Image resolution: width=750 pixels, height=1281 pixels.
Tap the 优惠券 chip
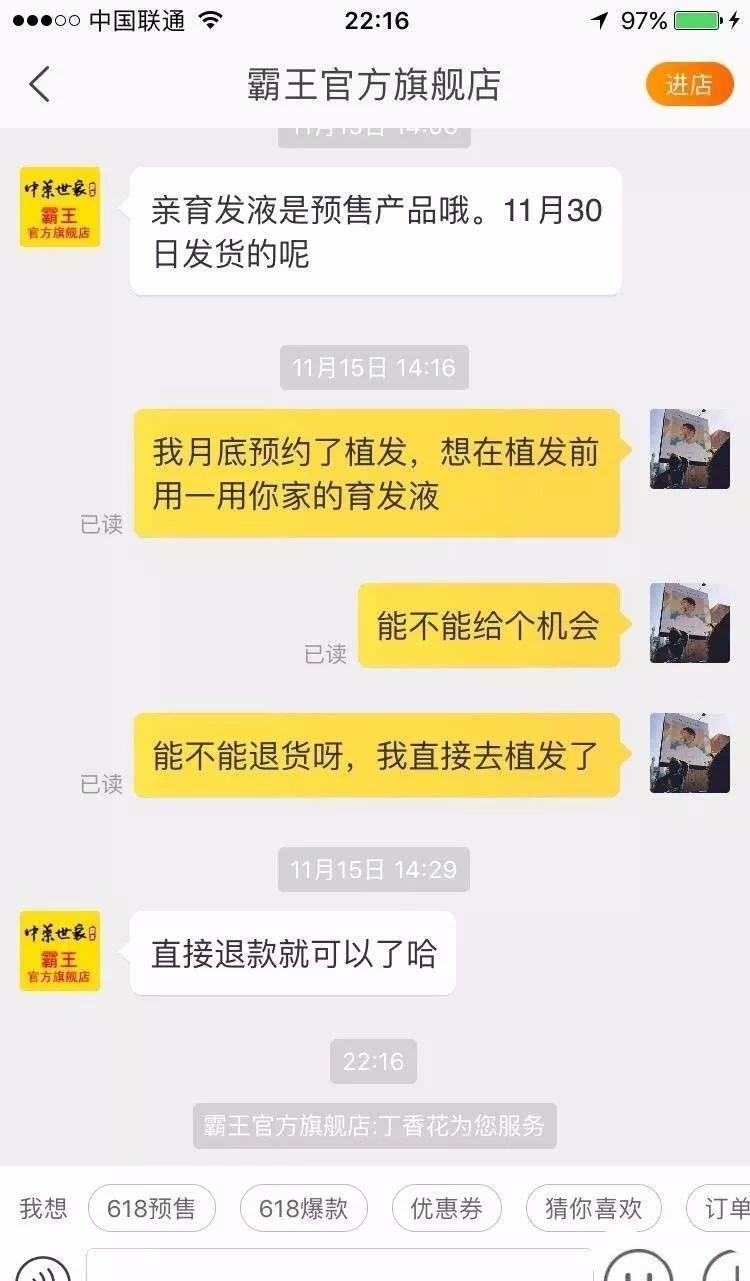coord(446,1209)
